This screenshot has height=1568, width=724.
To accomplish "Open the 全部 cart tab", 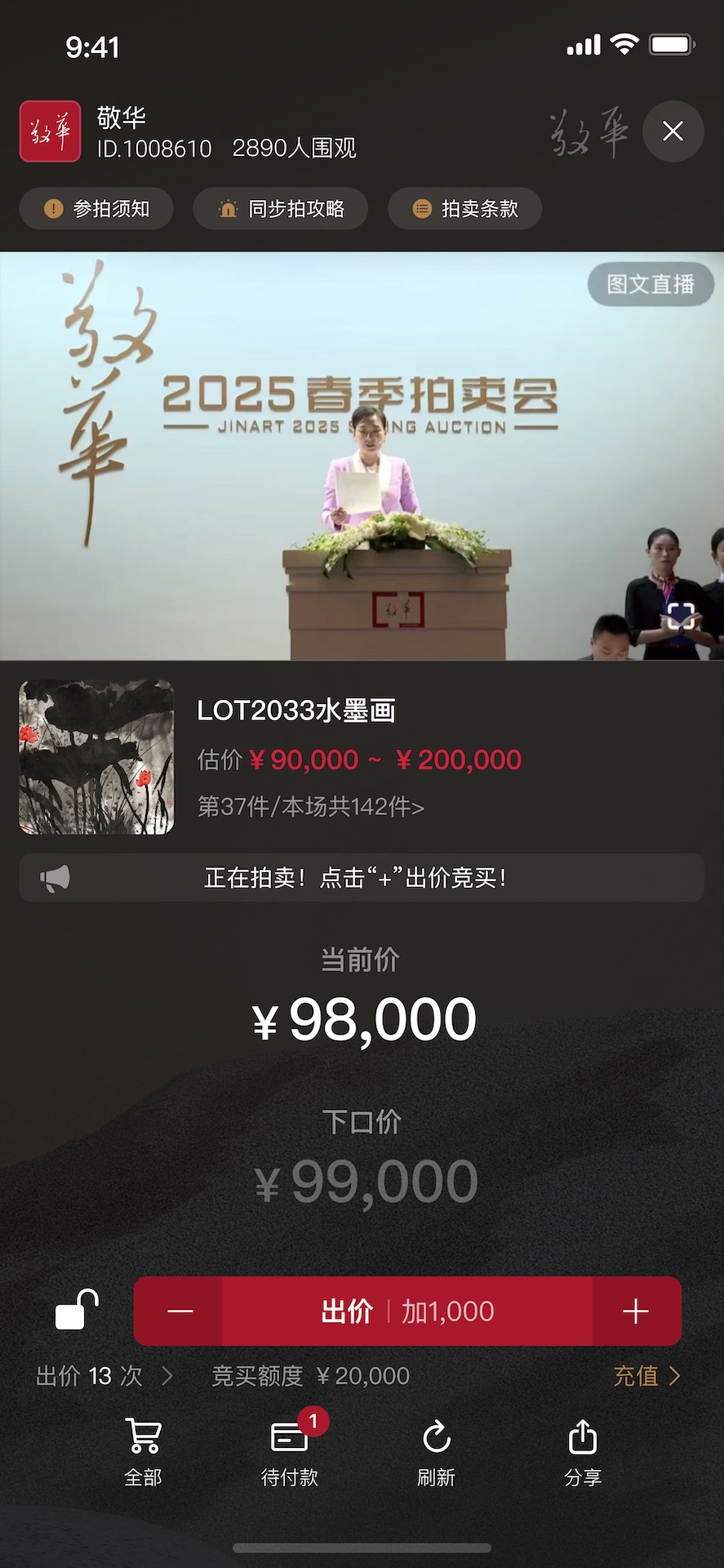I will pyautogui.click(x=143, y=1453).
